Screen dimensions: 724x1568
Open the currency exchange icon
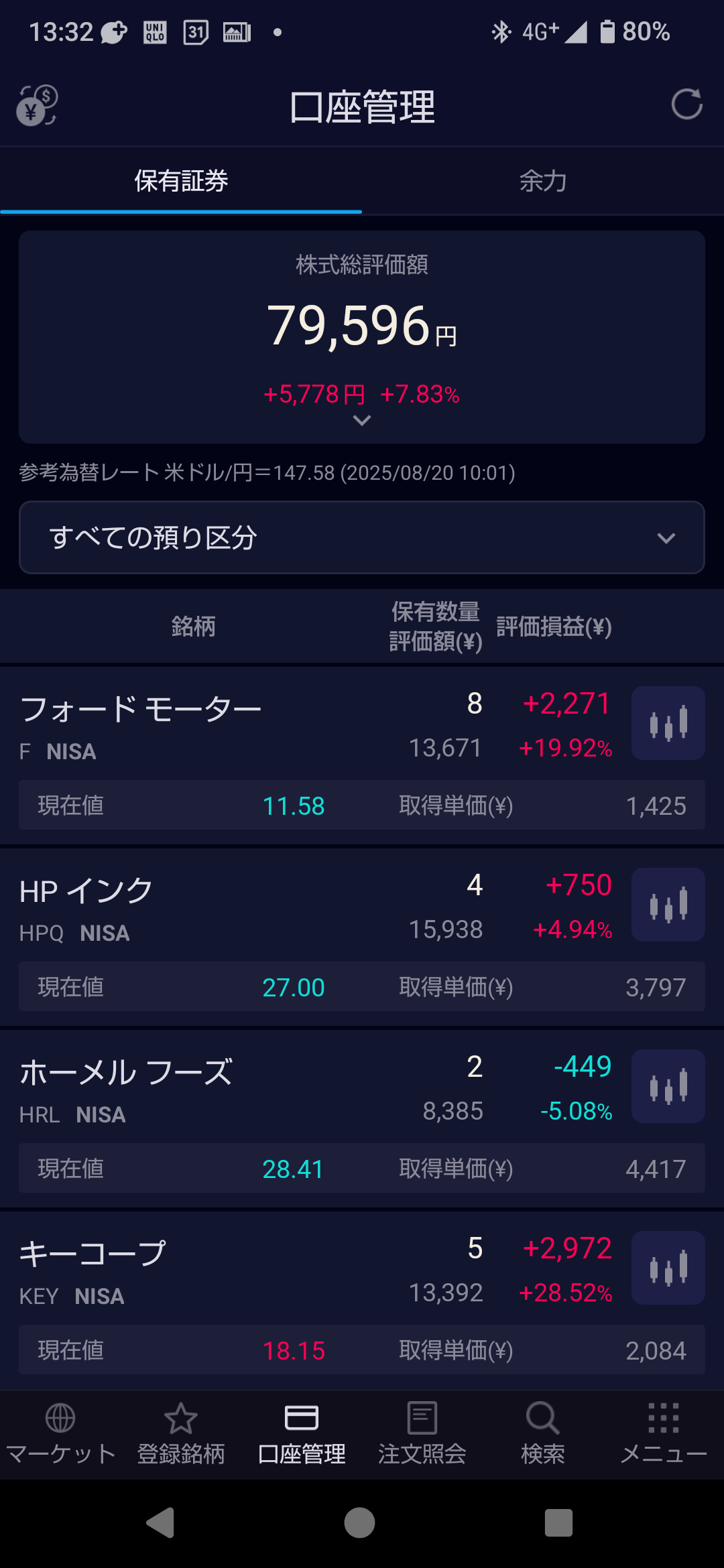coord(37,105)
